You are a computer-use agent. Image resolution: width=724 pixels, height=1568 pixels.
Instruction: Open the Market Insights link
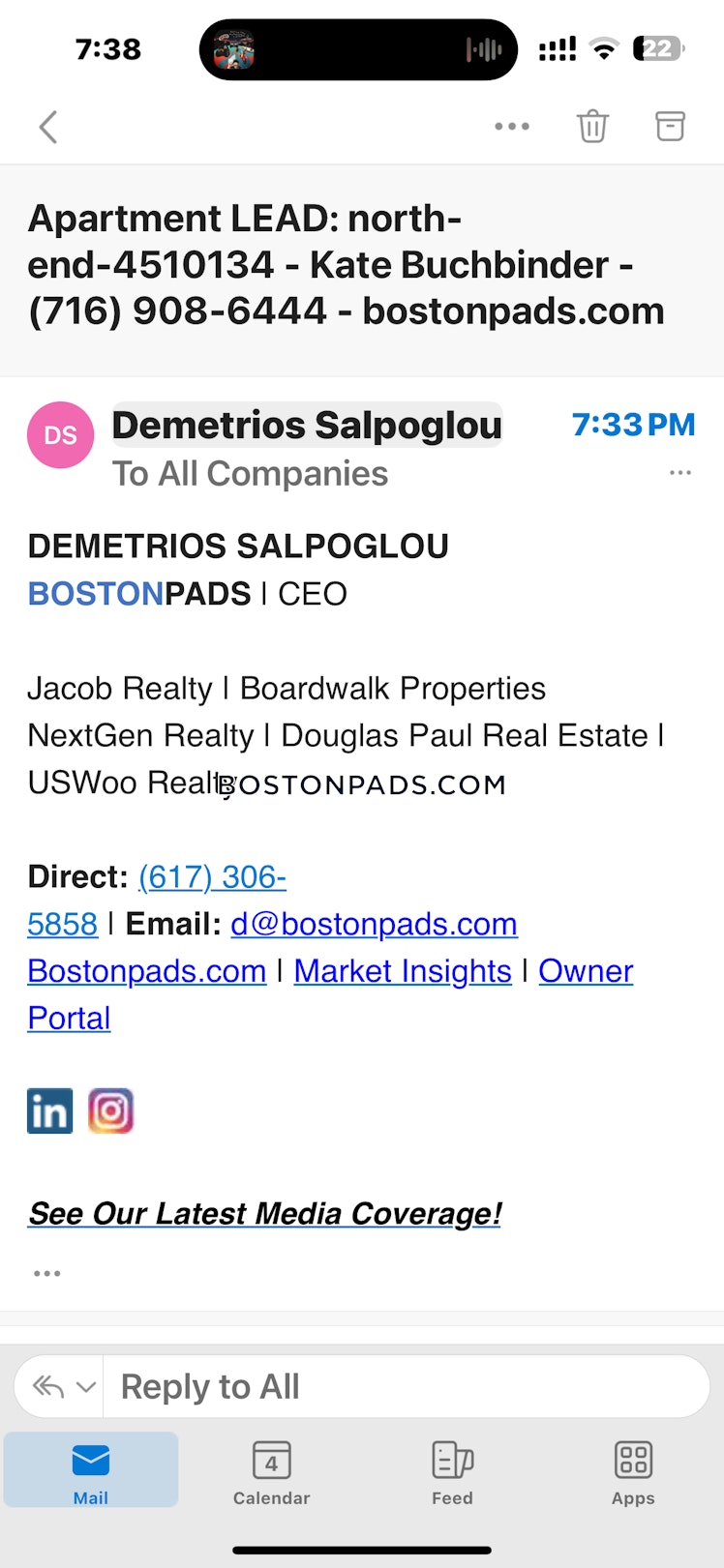point(403,971)
